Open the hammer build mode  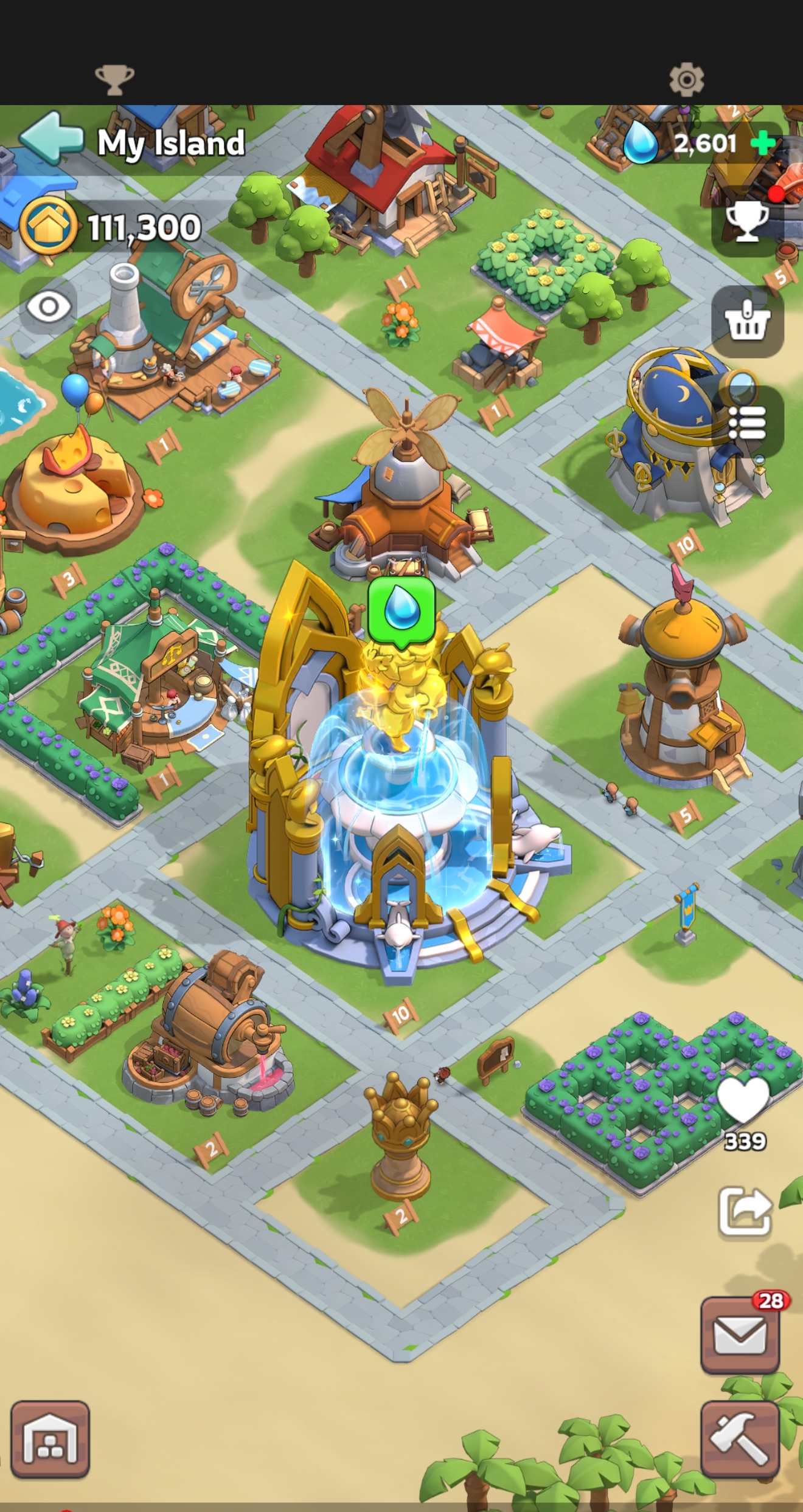(740, 1439)
